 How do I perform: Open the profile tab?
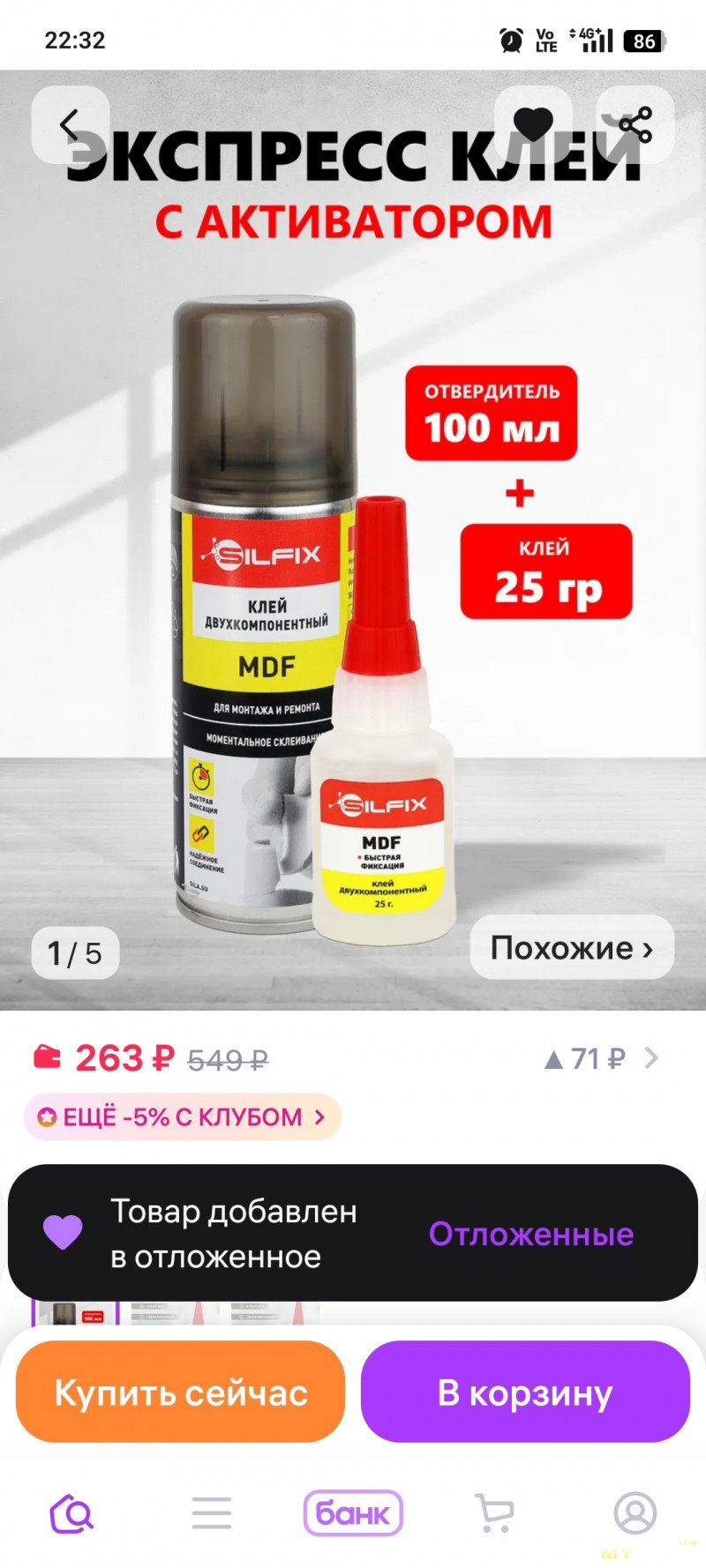pyautogui.click(x=635, y=1513)
